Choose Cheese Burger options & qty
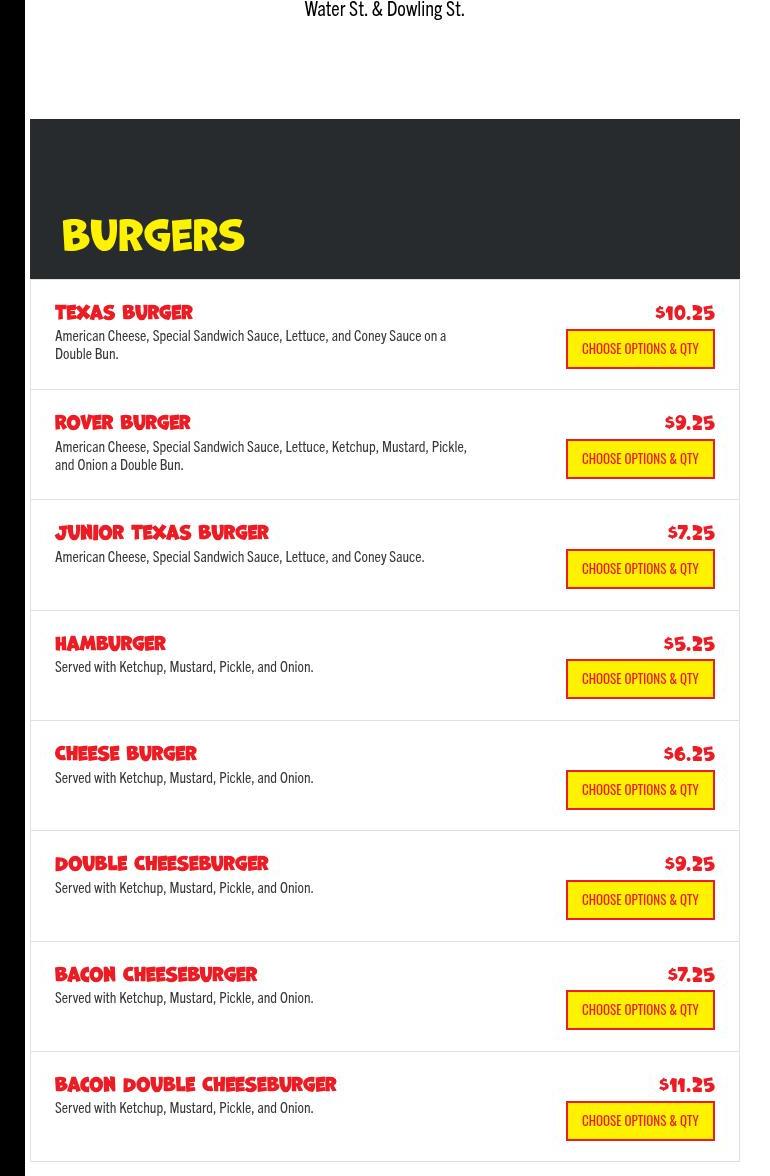 point(640,790)
